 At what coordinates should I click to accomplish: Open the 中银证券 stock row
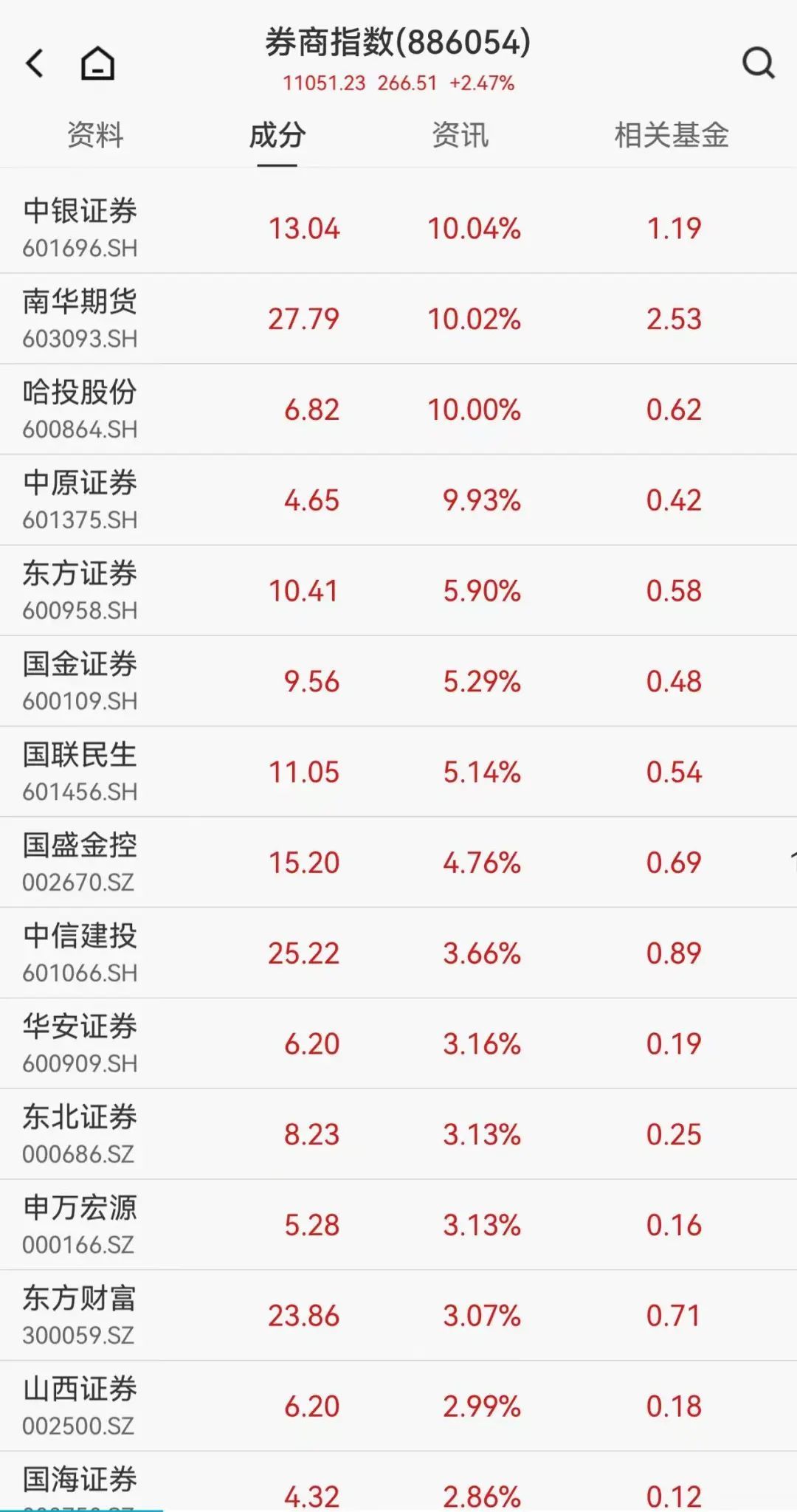(x=398, y=228)
